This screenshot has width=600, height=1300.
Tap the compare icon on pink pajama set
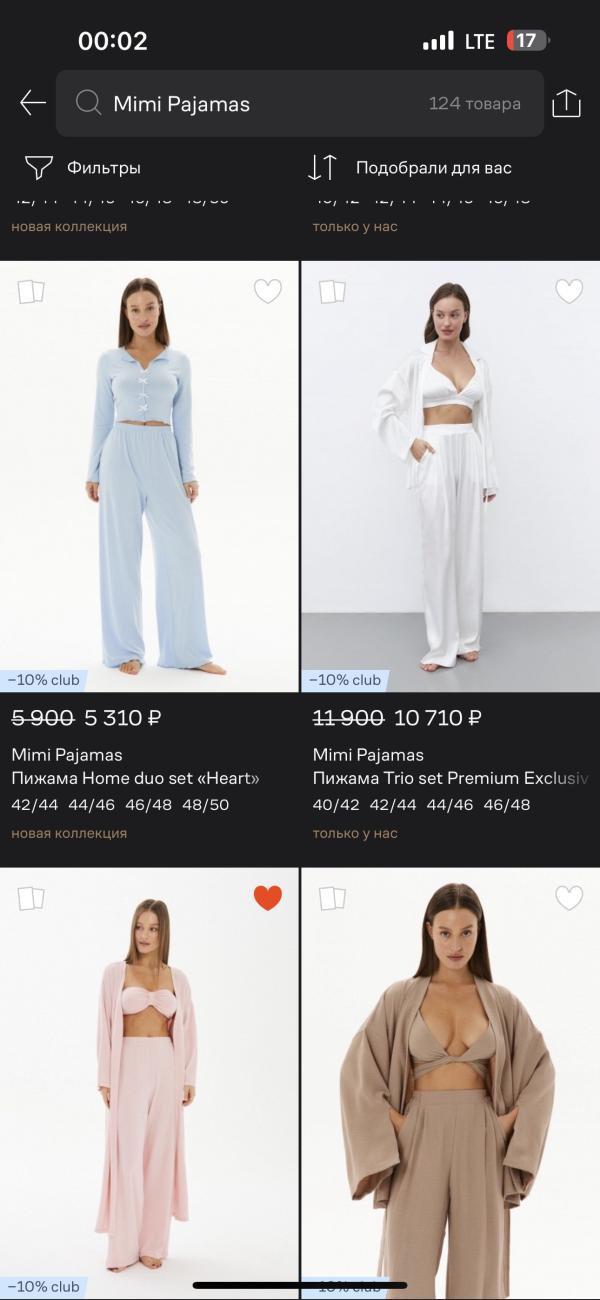[31, 898]
